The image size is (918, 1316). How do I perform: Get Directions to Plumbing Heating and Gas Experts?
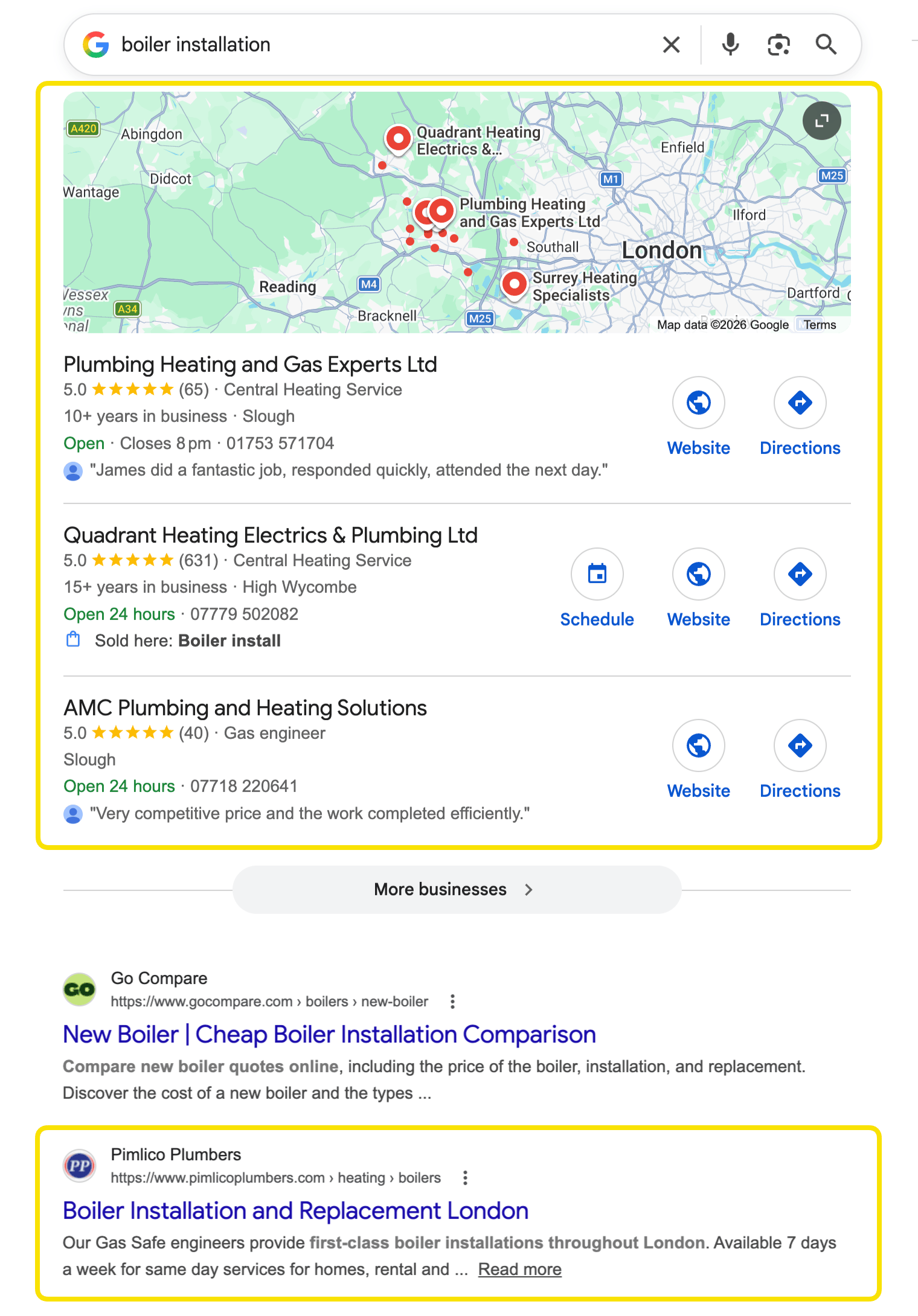pos(799,403)
